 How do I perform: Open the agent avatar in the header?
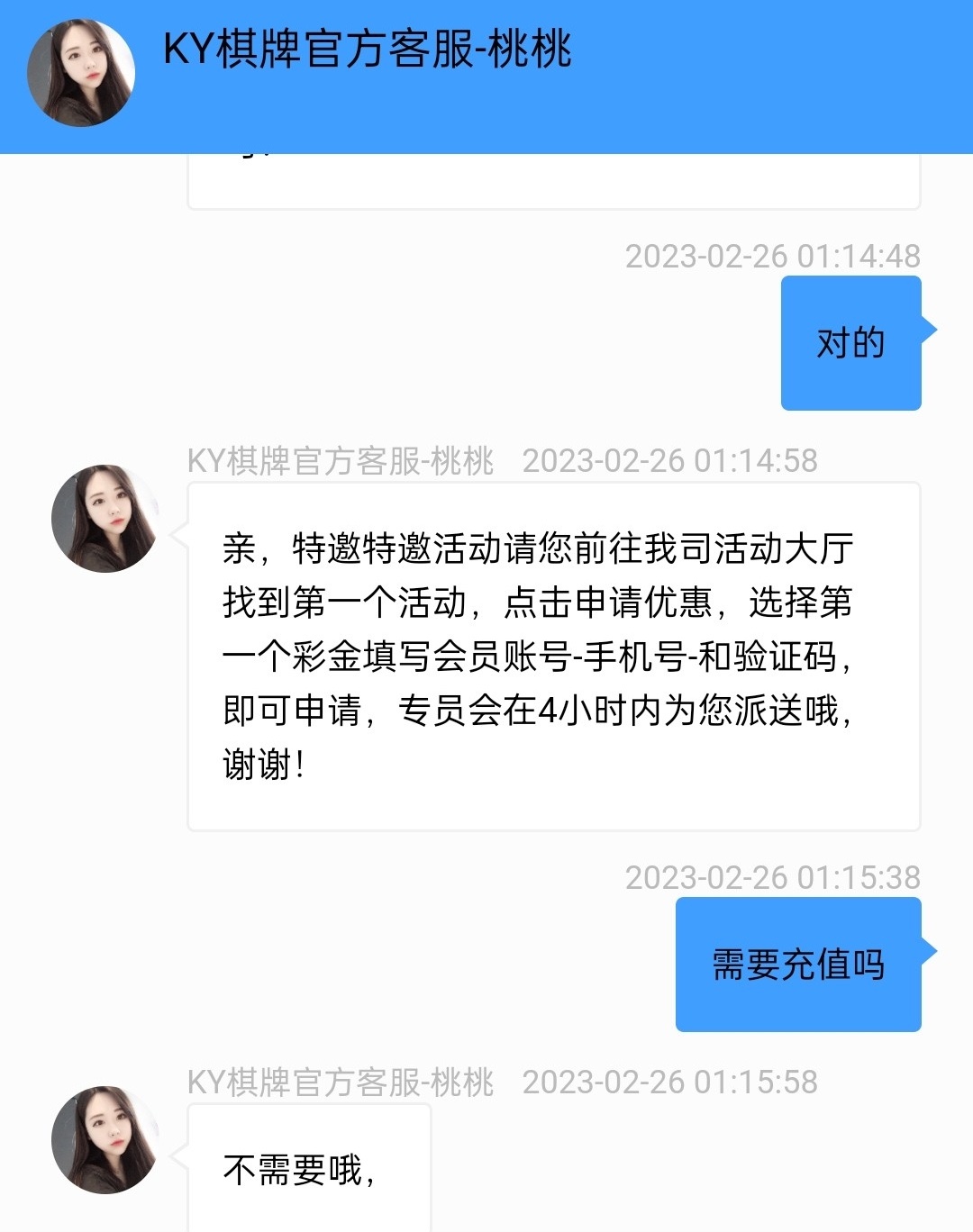tap(81, 73)
